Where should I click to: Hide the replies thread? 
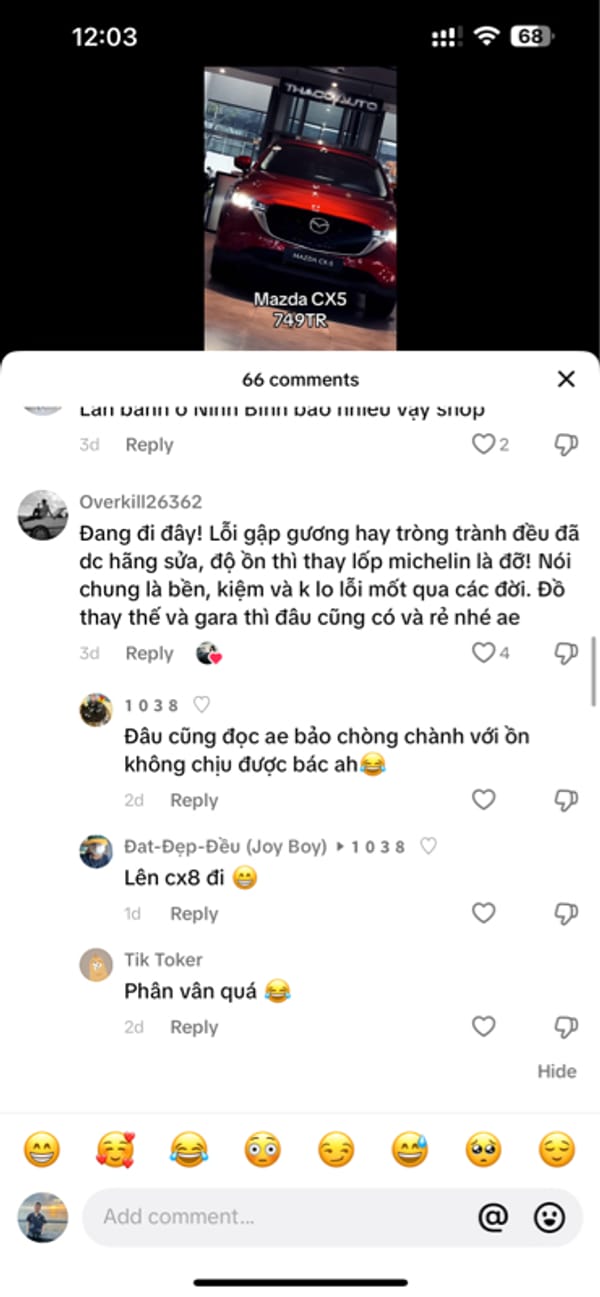tap(556, 1071)
